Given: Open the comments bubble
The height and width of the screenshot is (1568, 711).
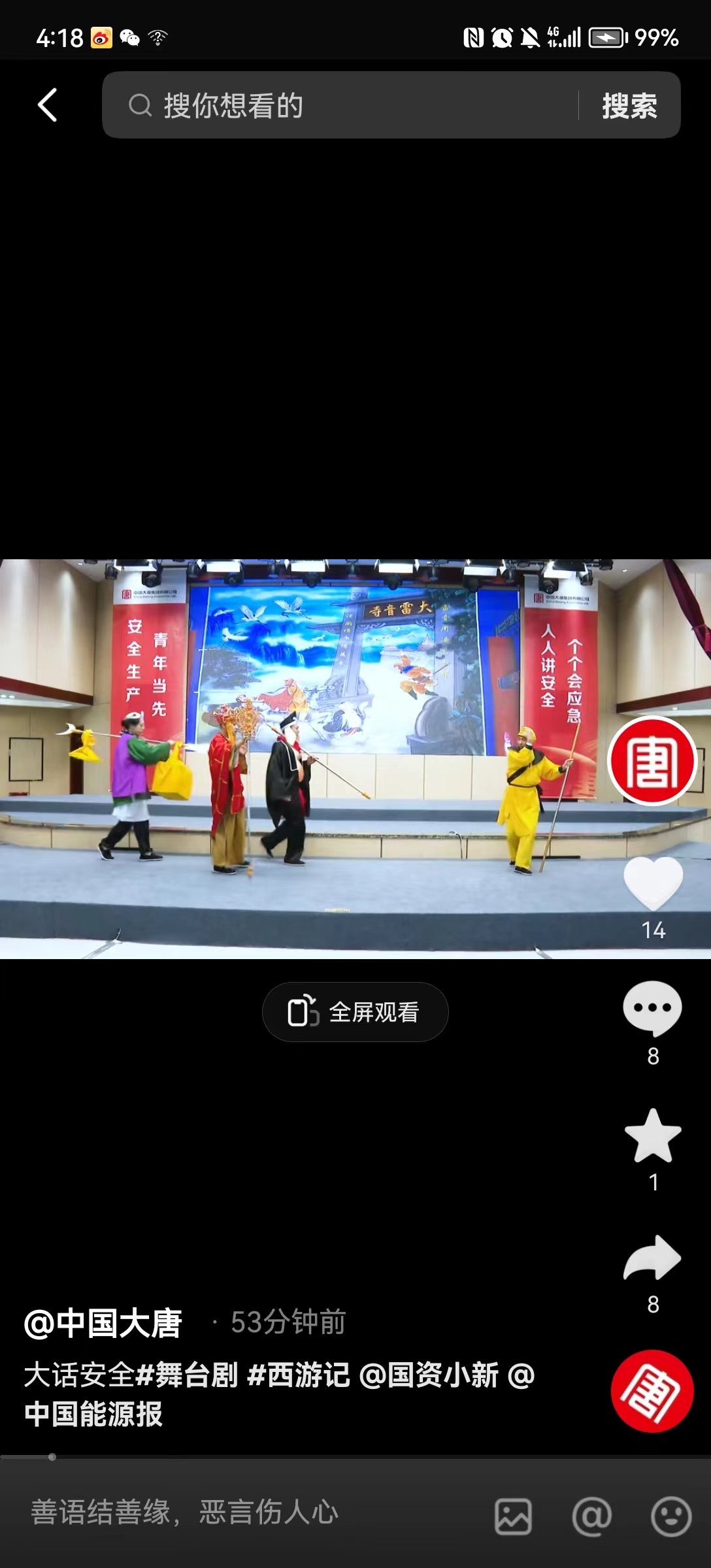Looking at the screenshot, I should click(652, 1008).
